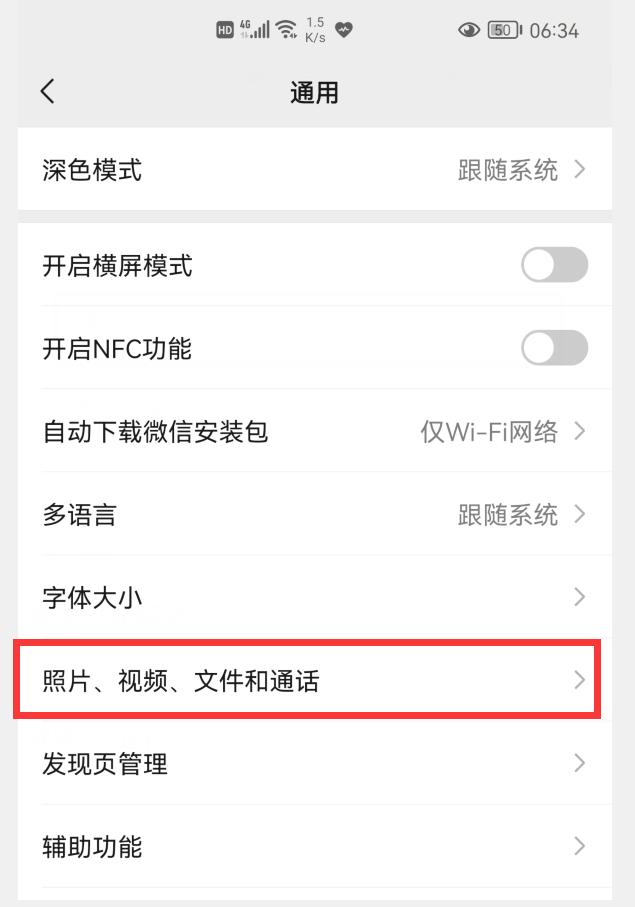Open 自动下载微信安装包 options

(314, 432)
